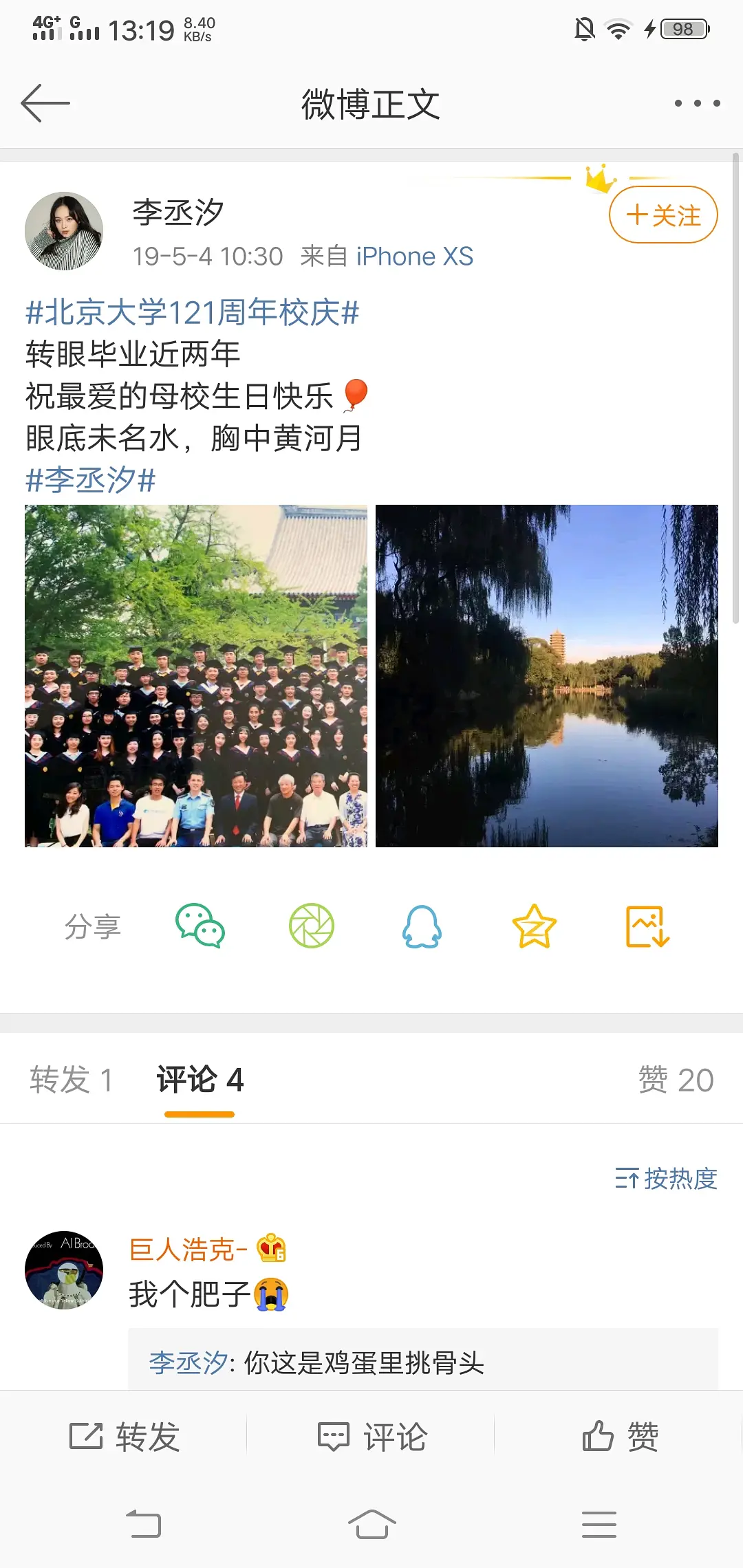Repost using the bottom 转发 button

(x=125, y=1437)
